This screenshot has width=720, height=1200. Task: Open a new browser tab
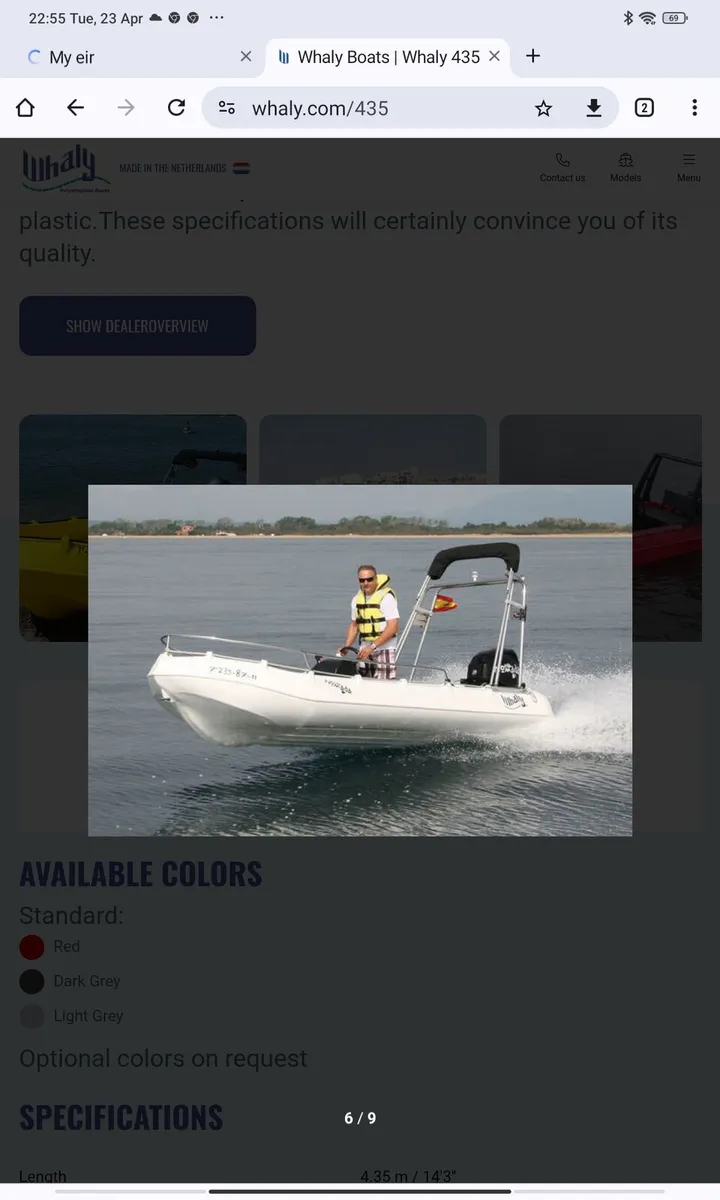[x=533, y=56]
